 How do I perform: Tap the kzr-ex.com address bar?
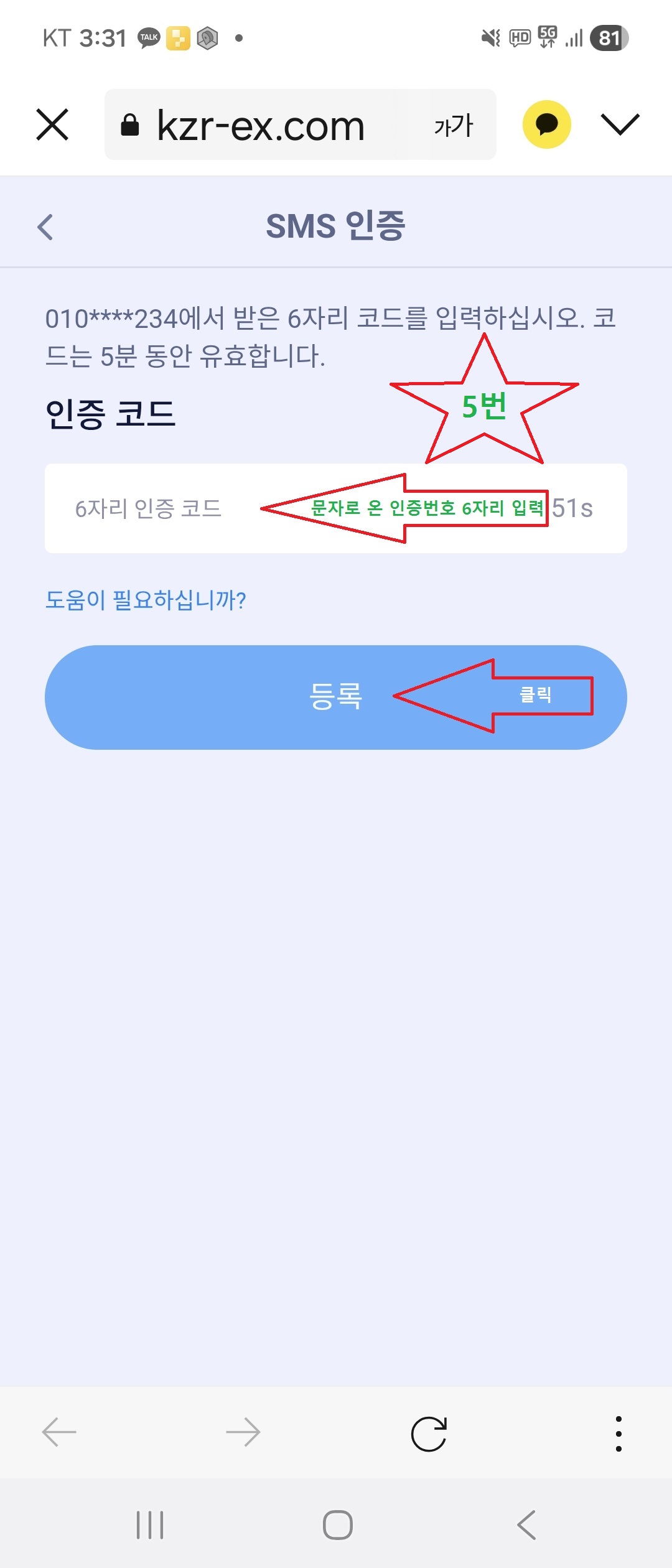point(261,125)
